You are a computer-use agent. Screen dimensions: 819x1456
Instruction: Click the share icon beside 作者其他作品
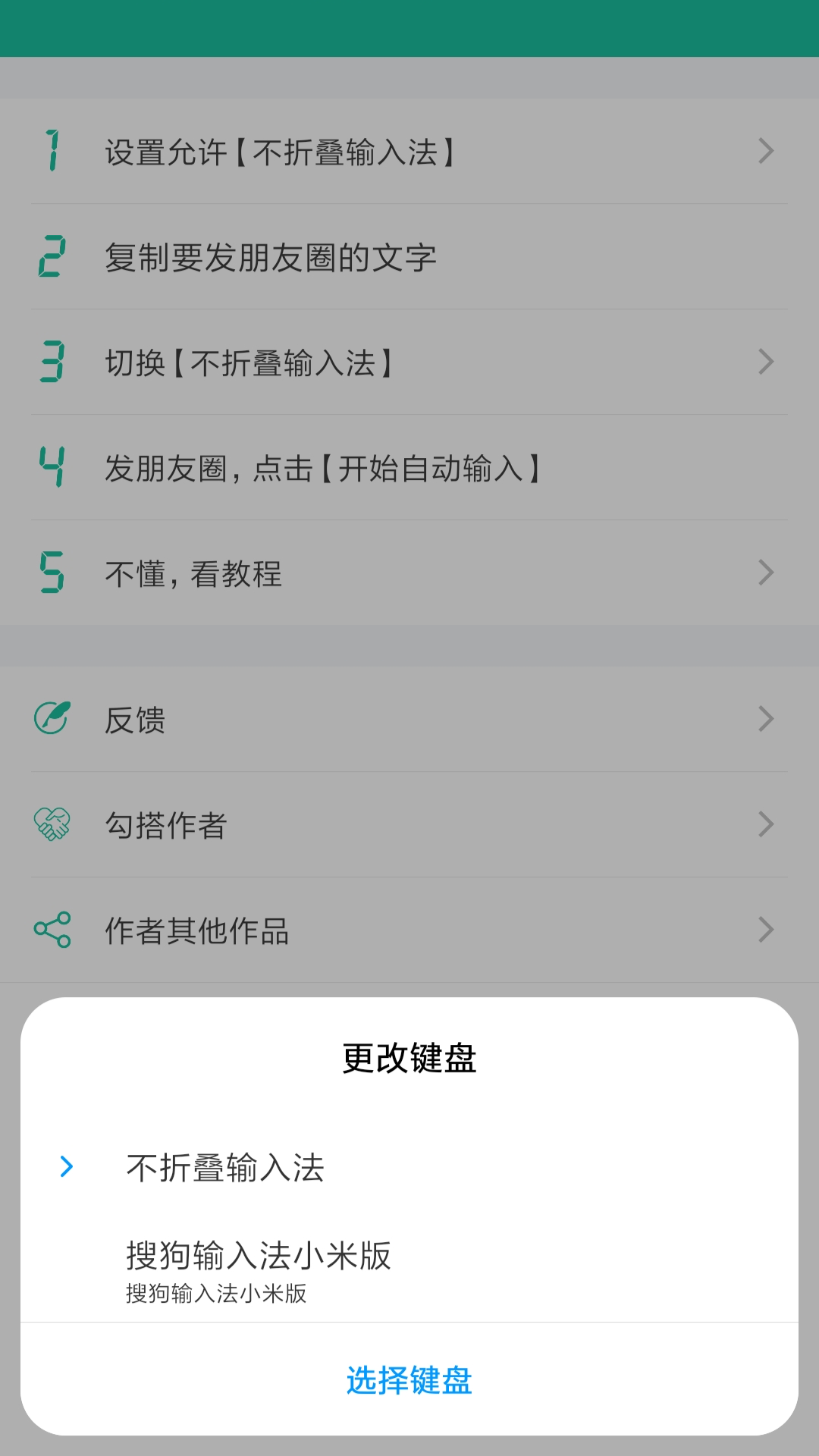[x=52, y=930]
